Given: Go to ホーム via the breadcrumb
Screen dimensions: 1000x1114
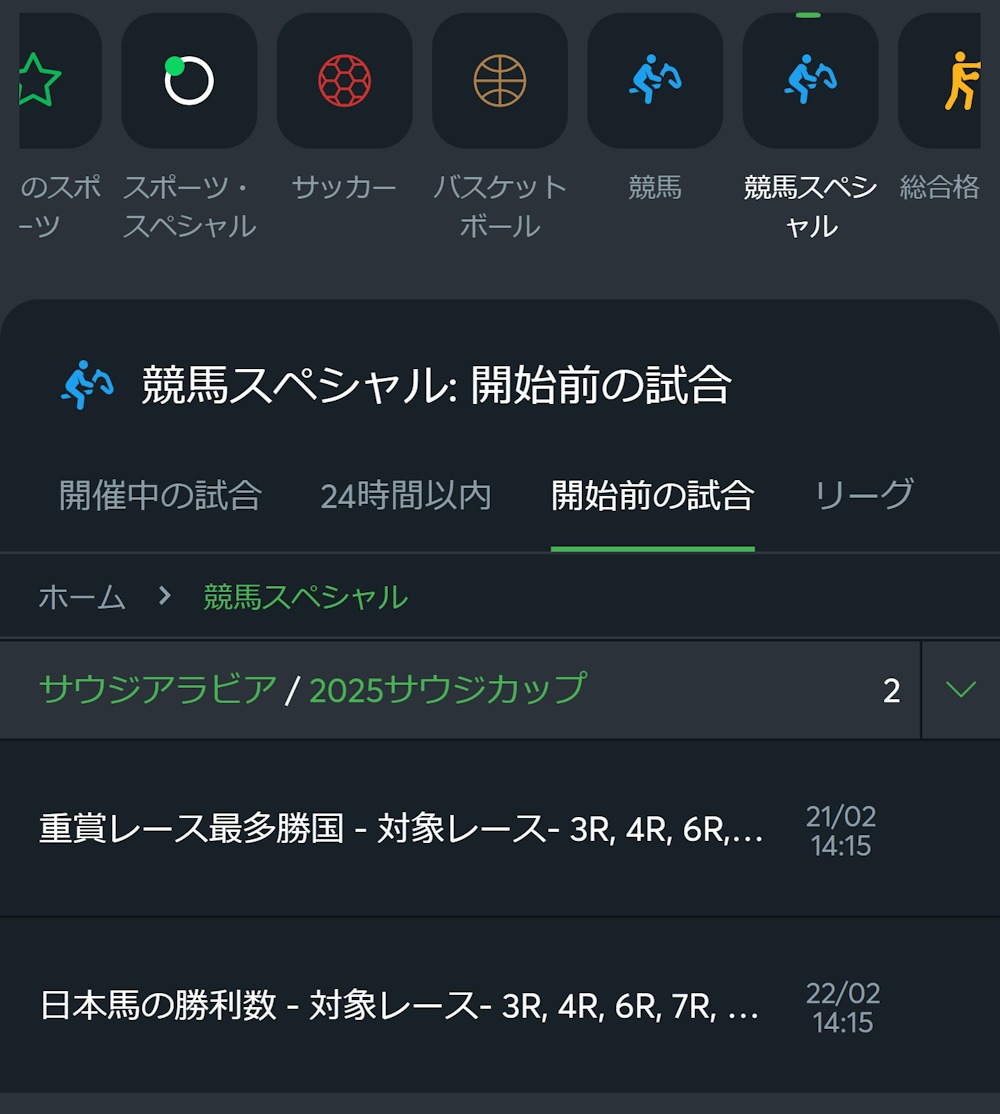Looking at the screenshot, I should click(x=82, y=597).
